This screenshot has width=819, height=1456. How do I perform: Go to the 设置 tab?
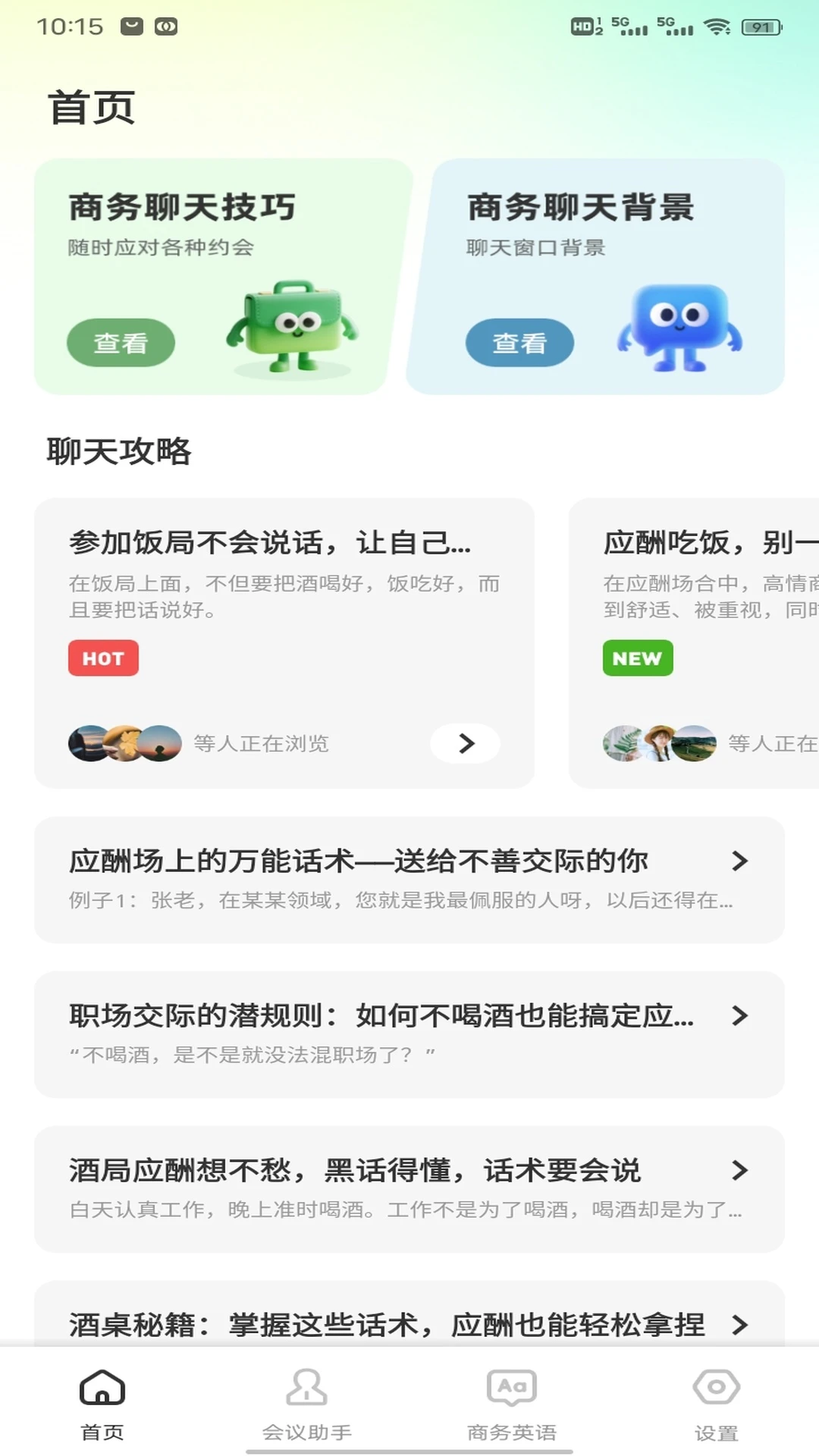[x=716, y=1404]
